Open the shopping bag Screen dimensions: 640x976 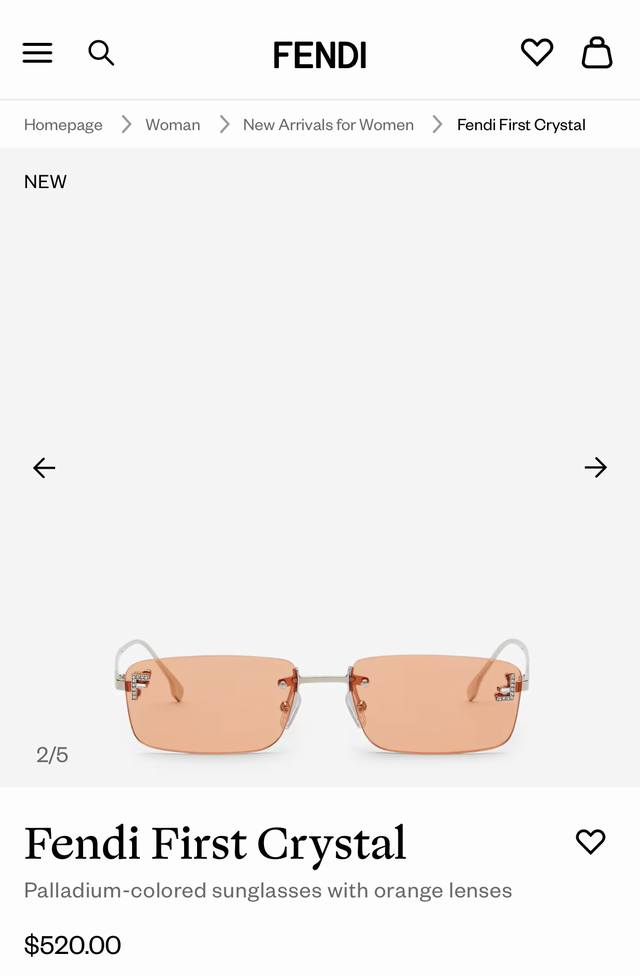[x=597, y=53]
